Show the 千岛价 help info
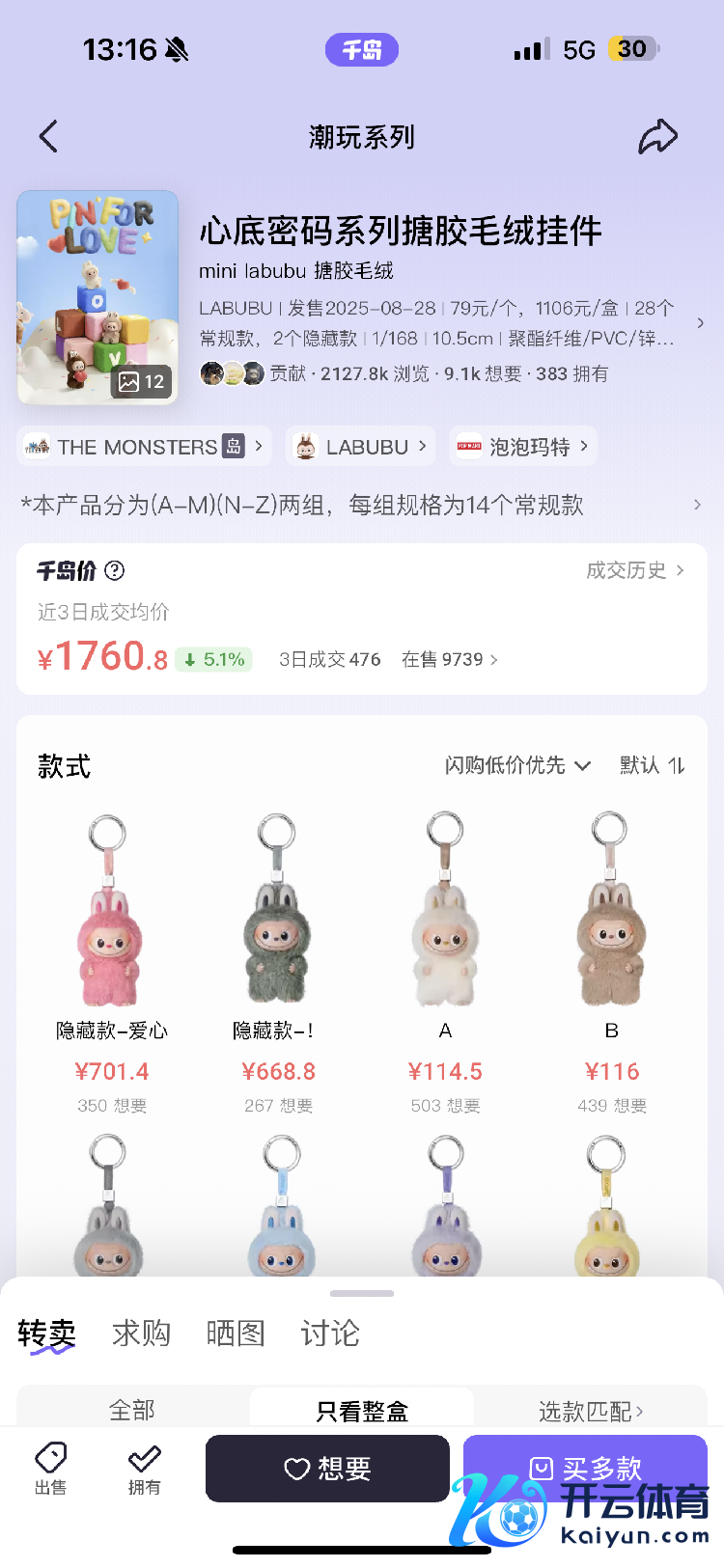Image resolution: width=724 pixels, height=1568 pixels. (115, 570)
